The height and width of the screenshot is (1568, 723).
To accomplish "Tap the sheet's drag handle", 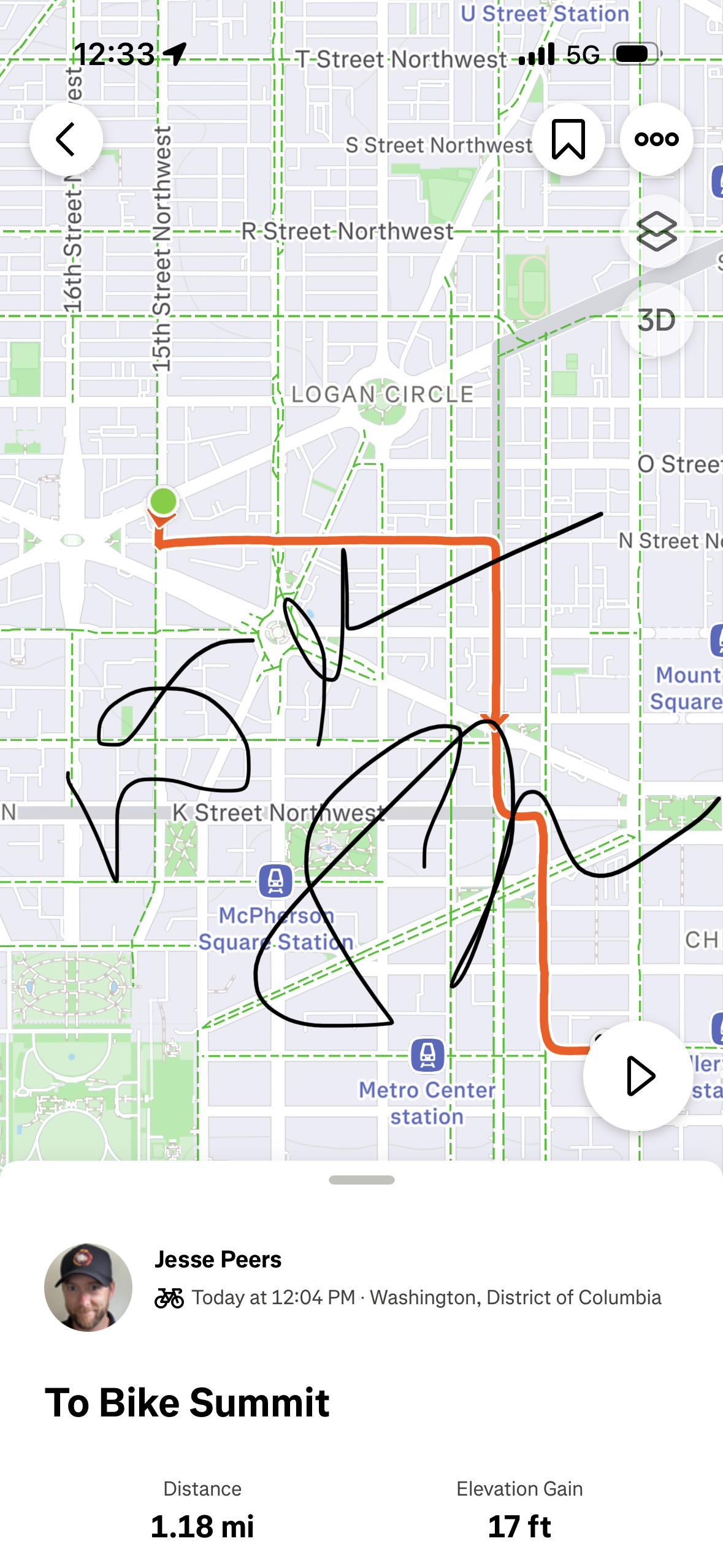I will [x=361, y=1180].
